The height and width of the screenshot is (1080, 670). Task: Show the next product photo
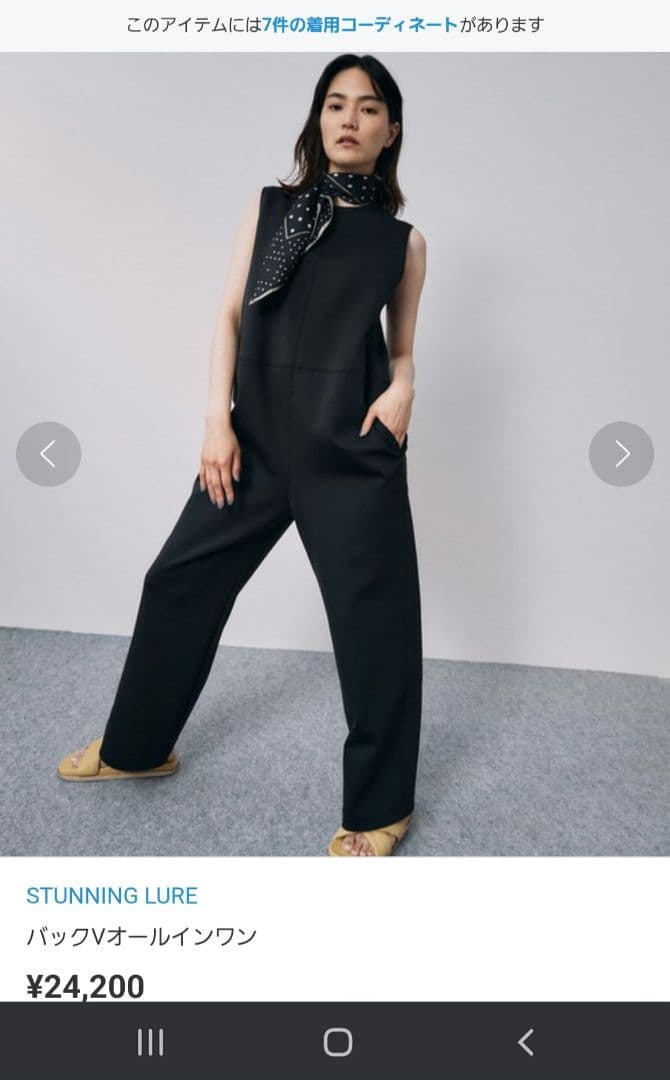coord(621,454)
